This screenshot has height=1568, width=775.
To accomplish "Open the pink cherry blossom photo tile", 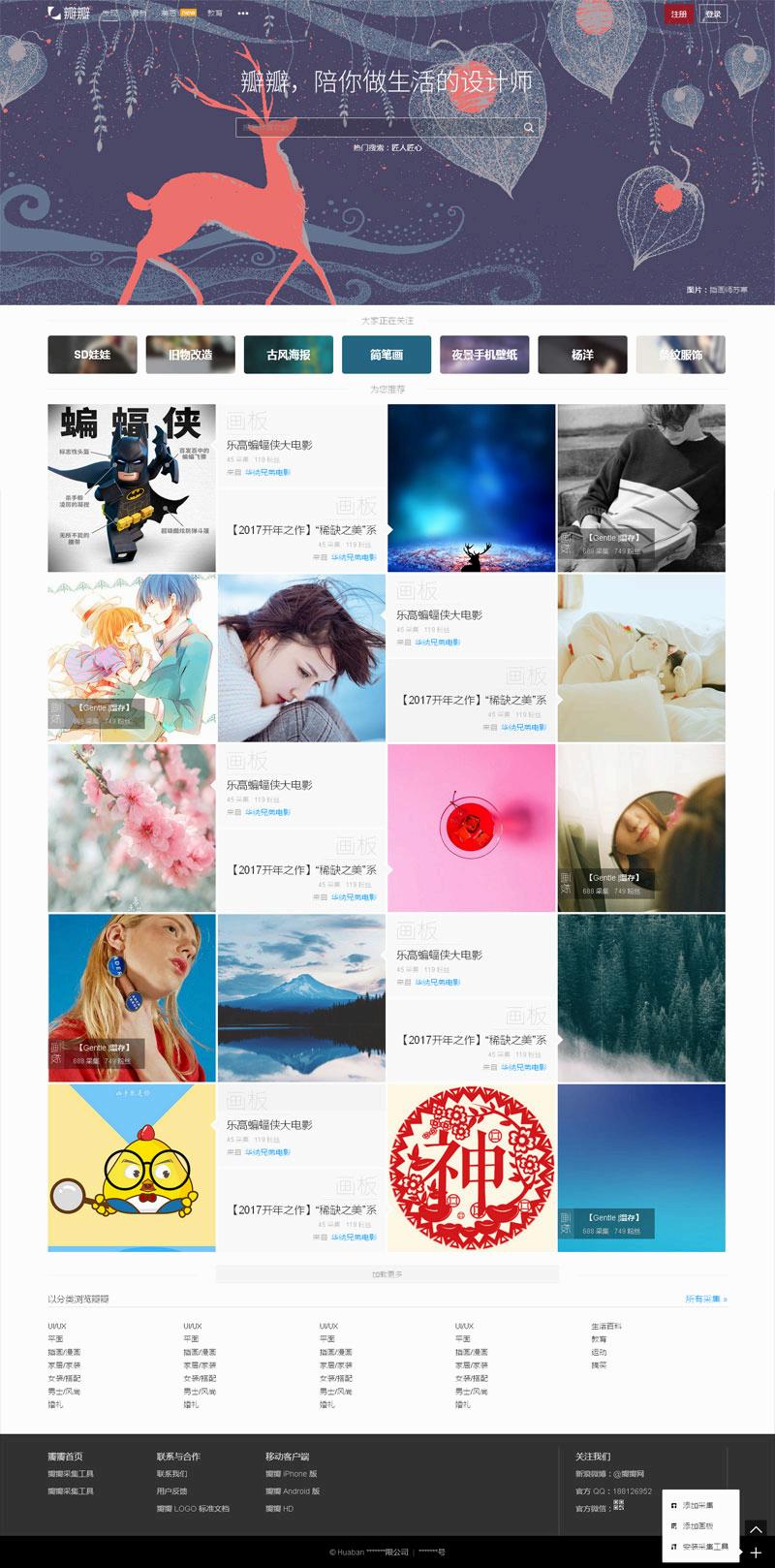I will (132, 828).
